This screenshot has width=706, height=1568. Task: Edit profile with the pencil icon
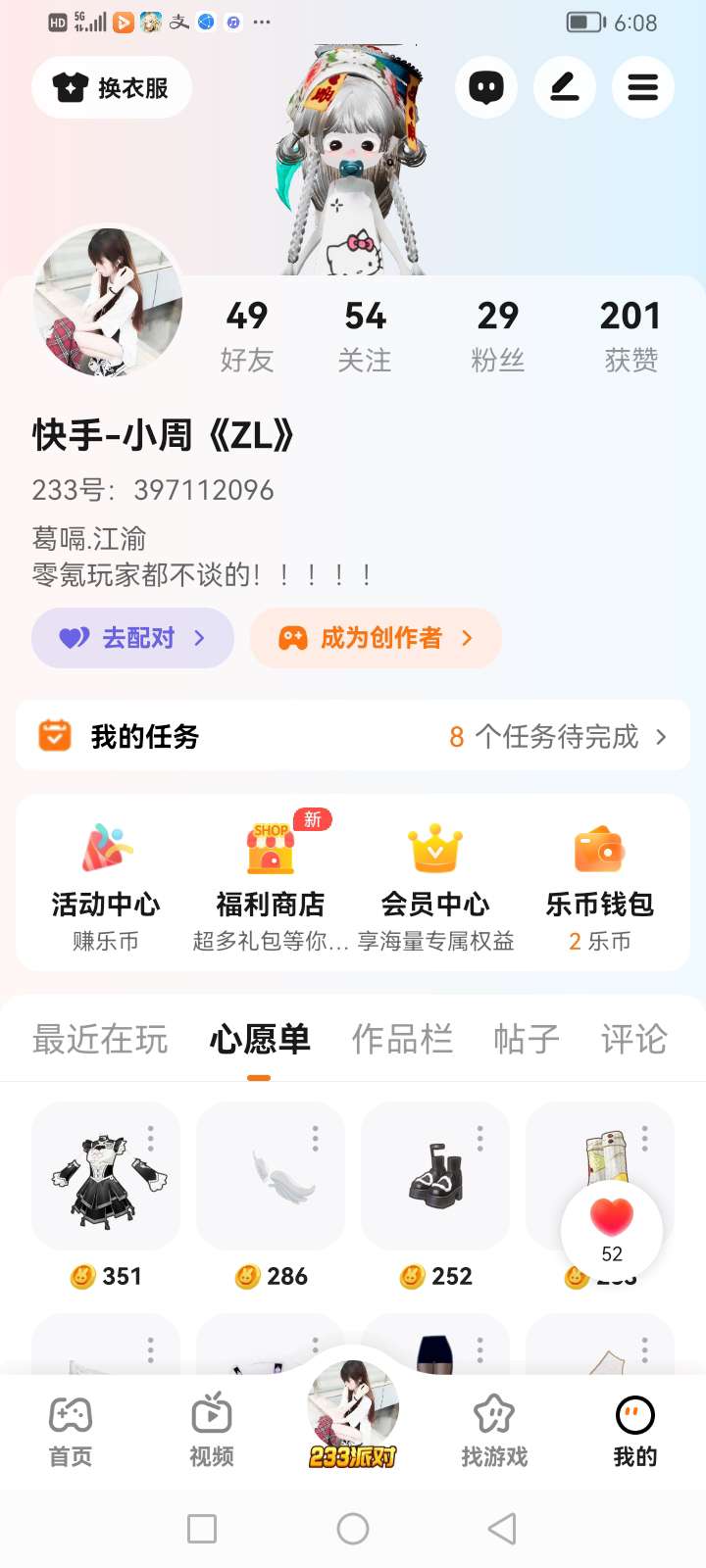pos(565,88)
